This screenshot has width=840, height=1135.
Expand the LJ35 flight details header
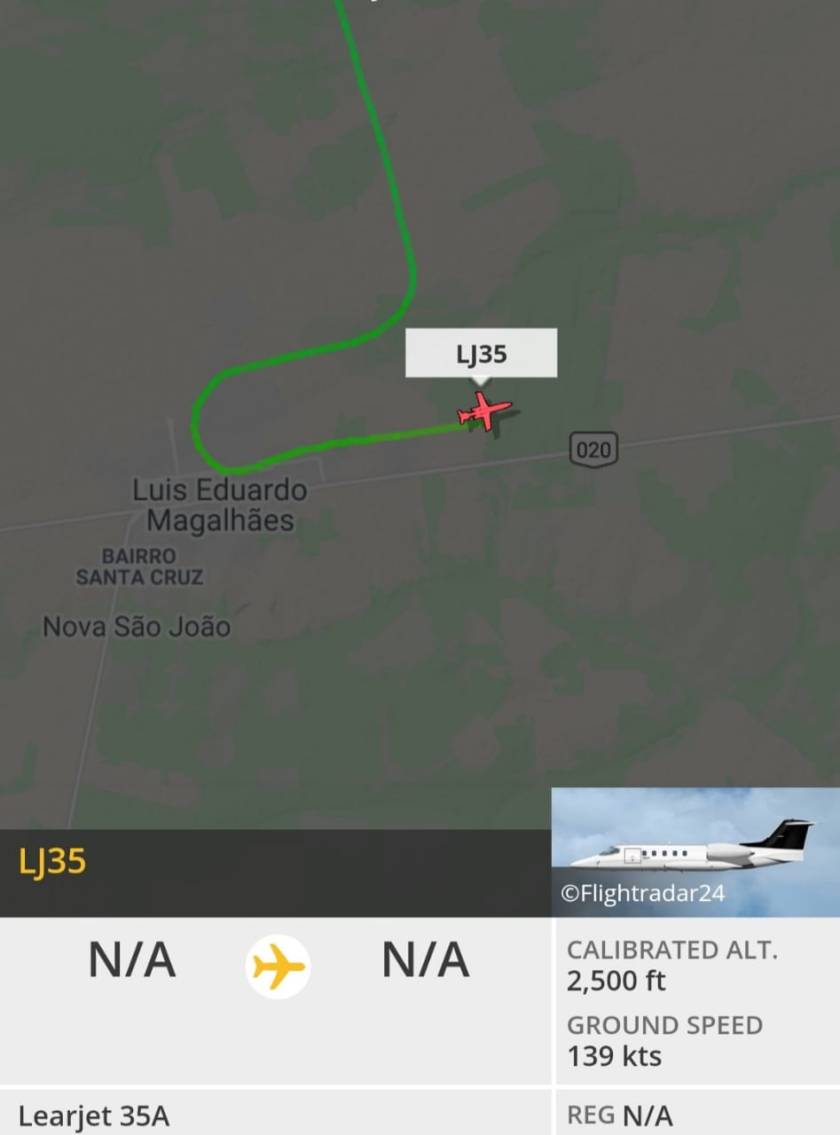click(275, 862)
